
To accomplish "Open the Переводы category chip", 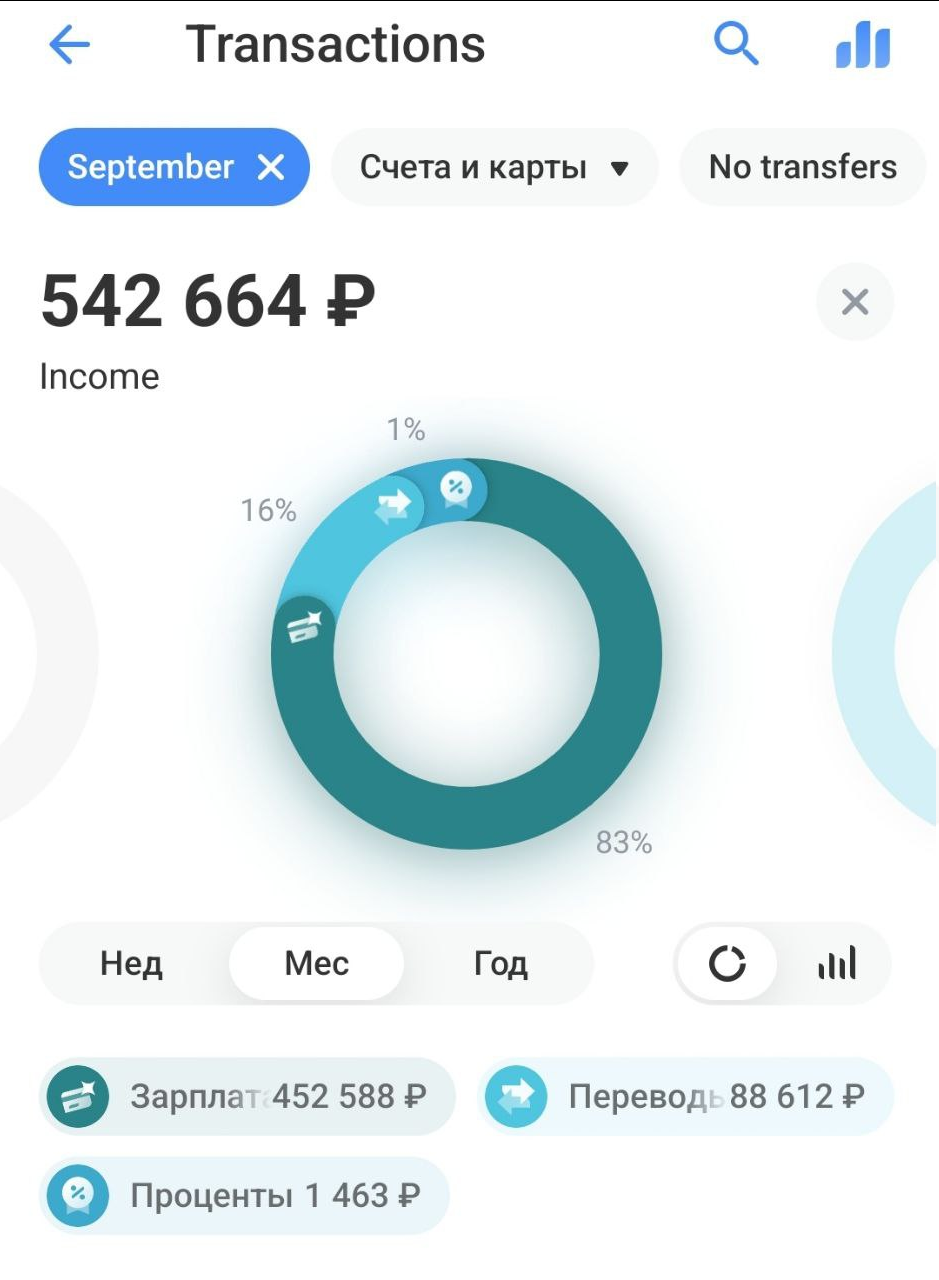I will click(684, 1097).
